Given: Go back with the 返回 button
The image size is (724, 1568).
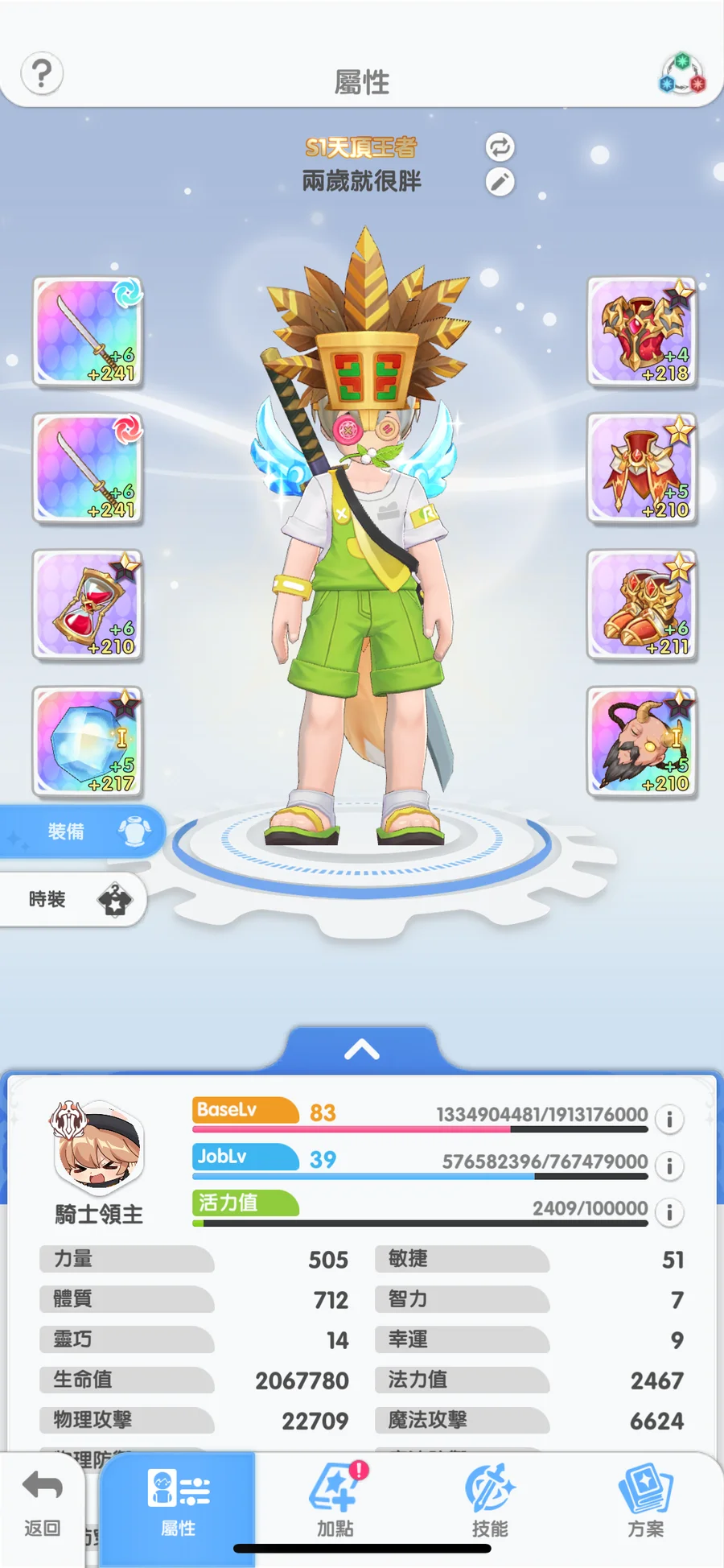Looking at the screenshot, I should [x=43, y=1504].
